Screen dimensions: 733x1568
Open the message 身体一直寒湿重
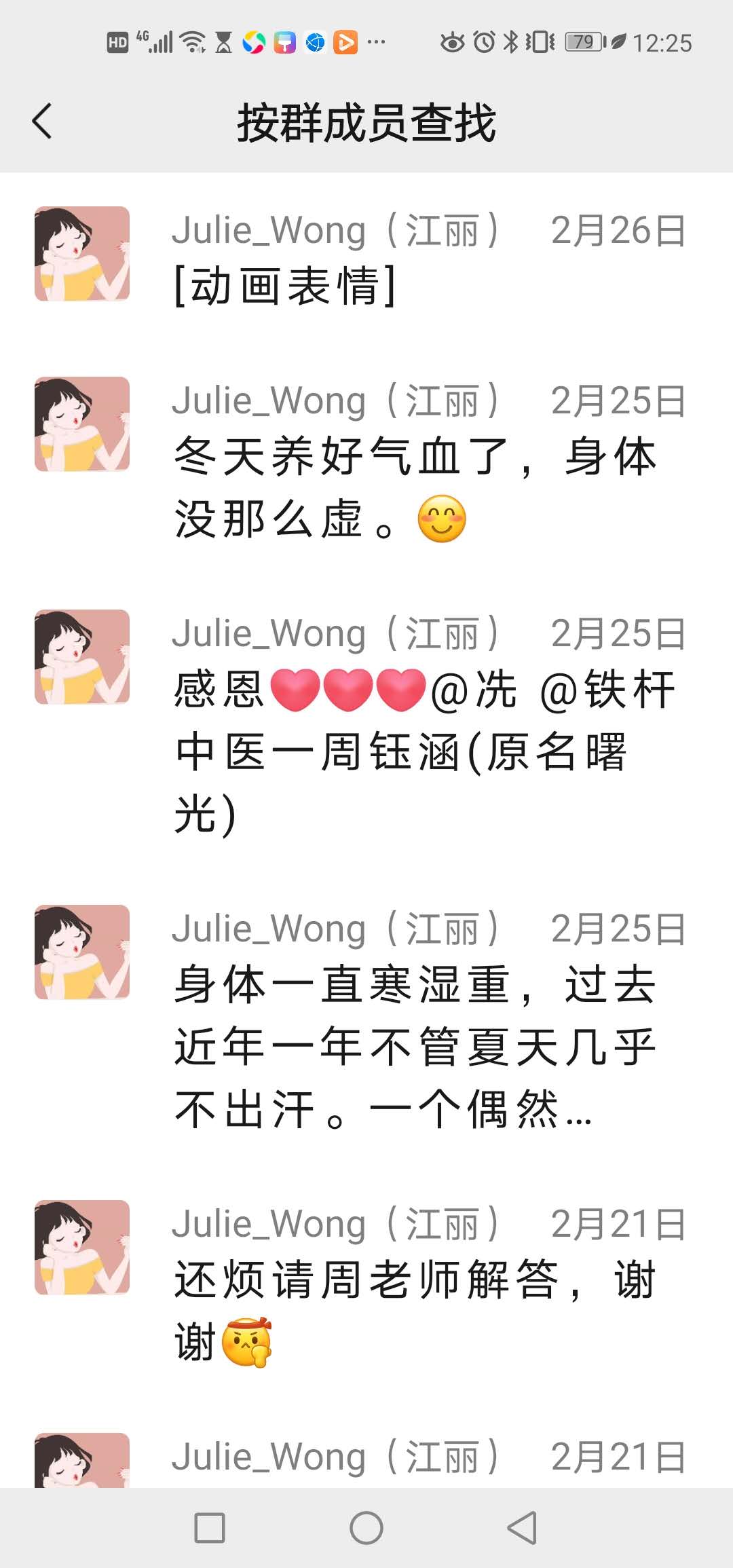414,1046
